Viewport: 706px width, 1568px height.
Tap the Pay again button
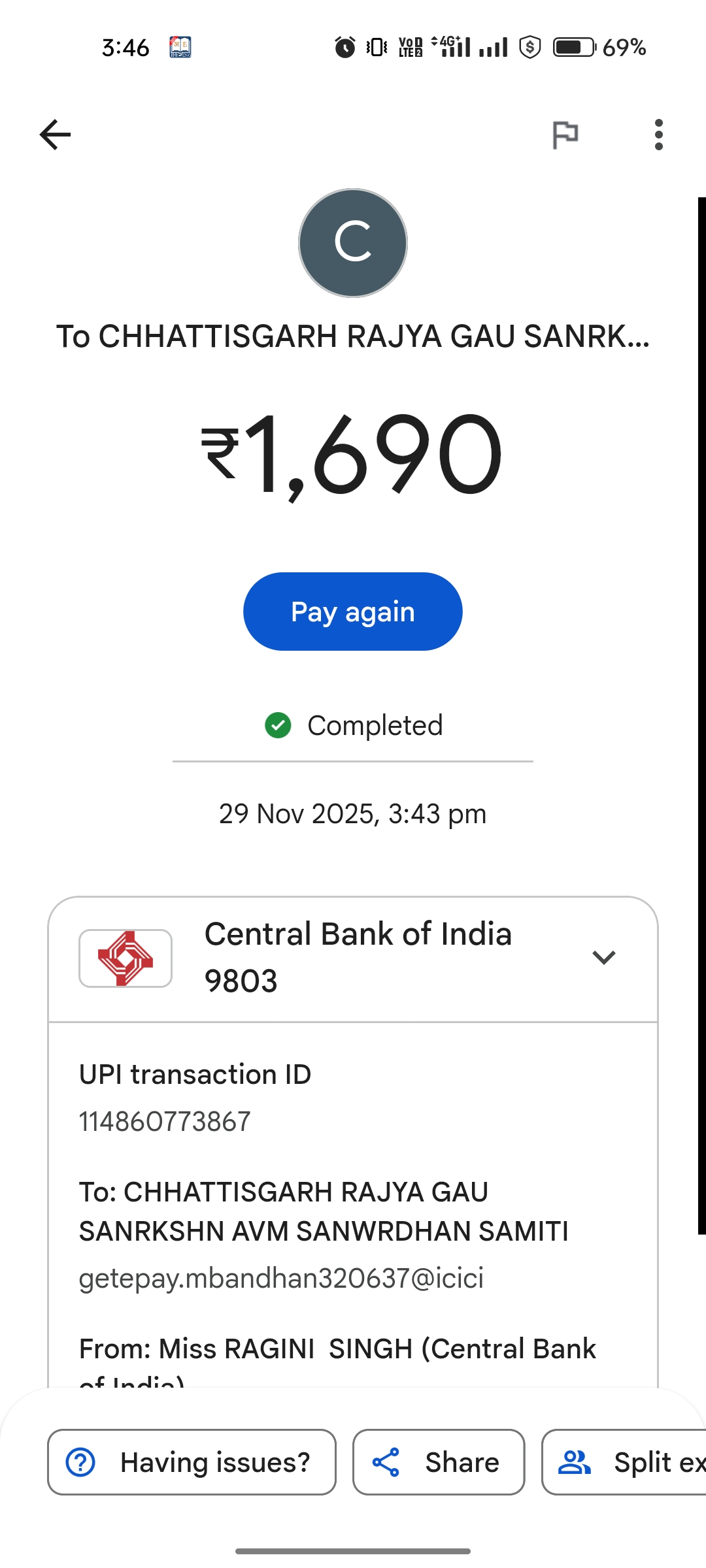click(x=353, y=612)
